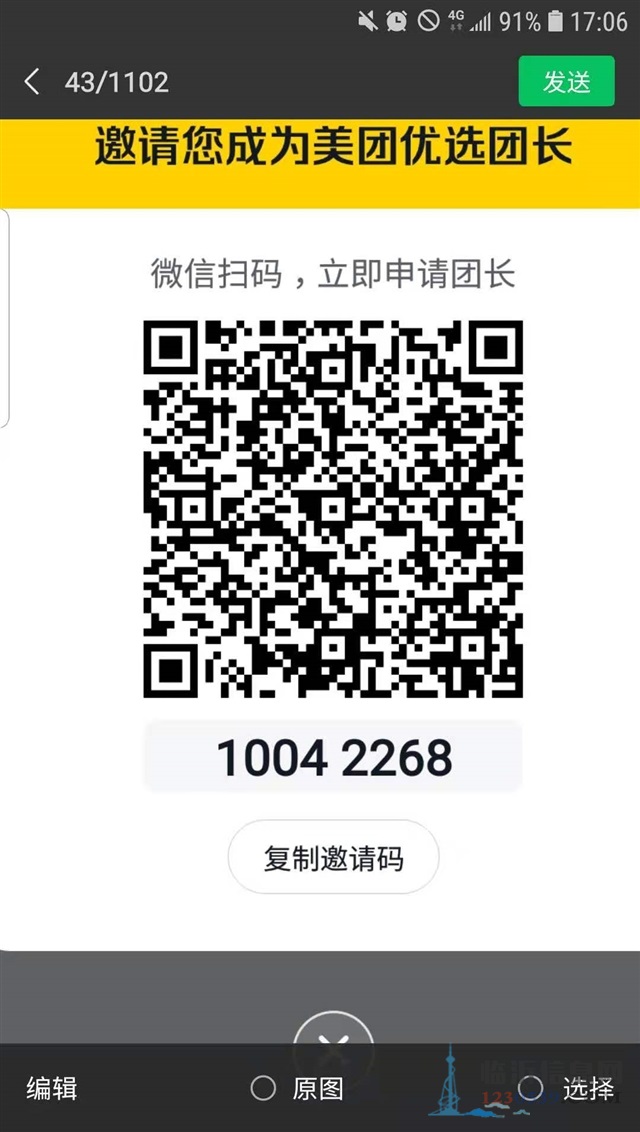640x1132 pixels.
Task: Go back using the top-left arrow
Action: pyautogui.click(x=32, y=82)
